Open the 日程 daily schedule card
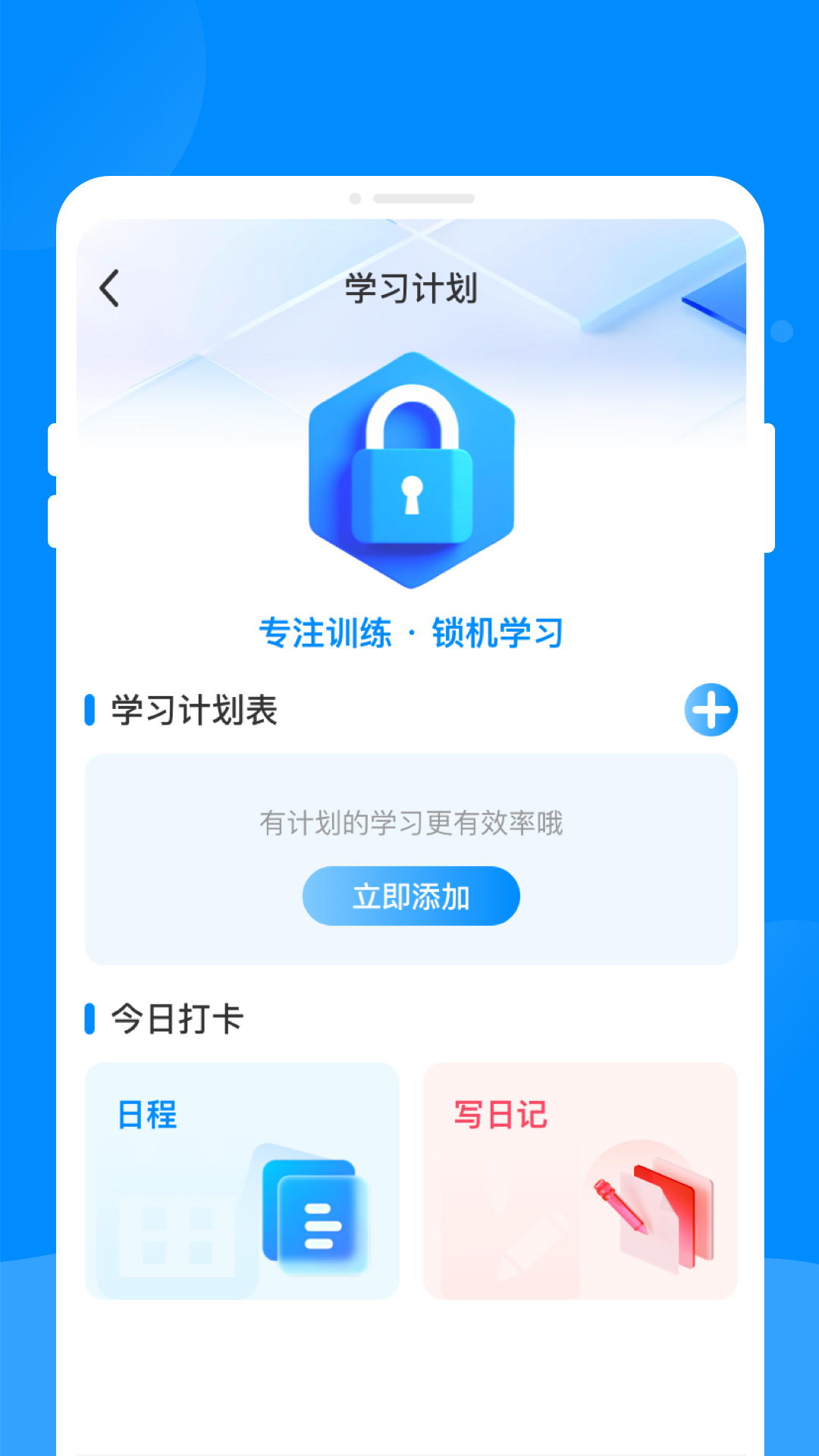The width and height of the screenshot is (819, 1456). coord(242,1180)
